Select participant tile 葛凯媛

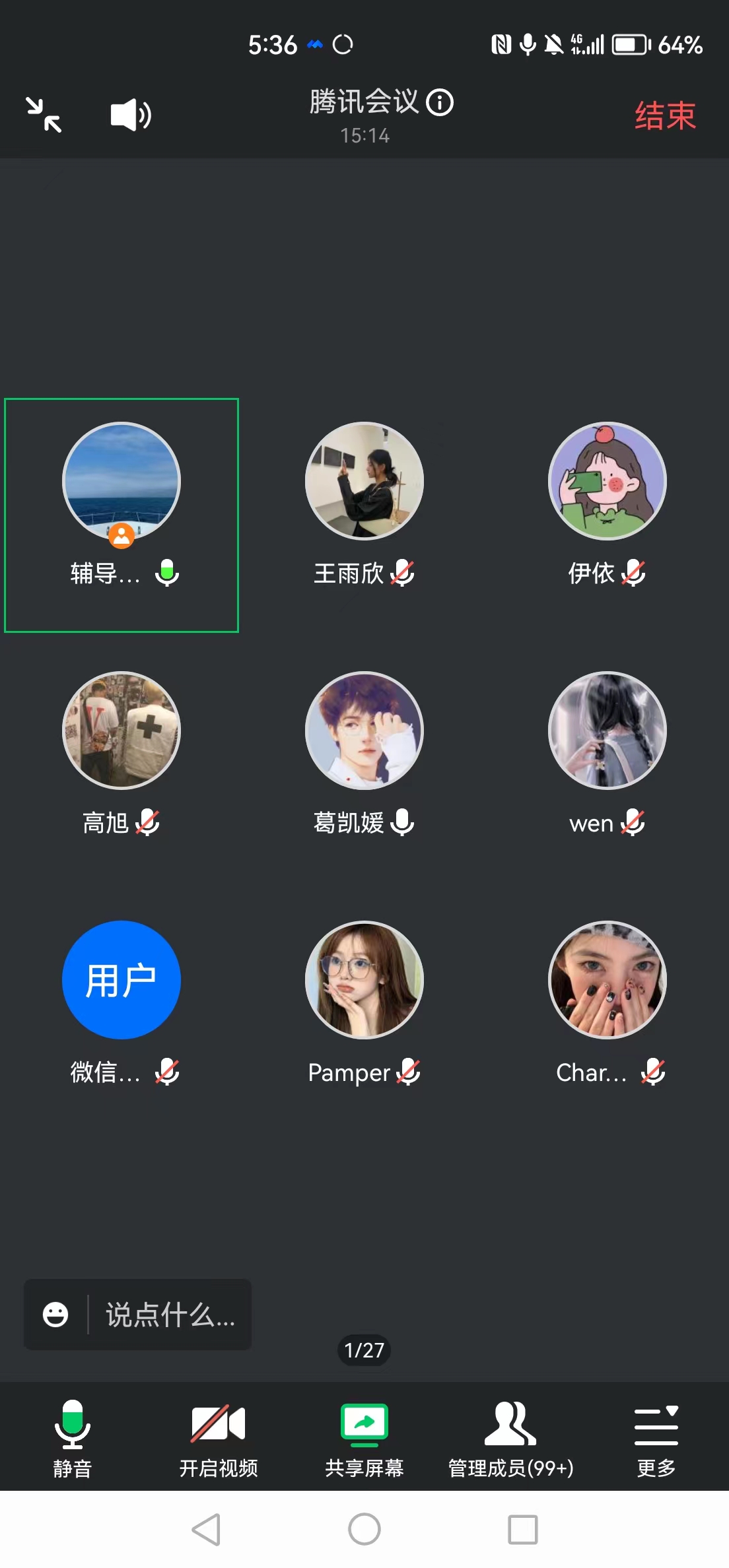click(364, 731)
